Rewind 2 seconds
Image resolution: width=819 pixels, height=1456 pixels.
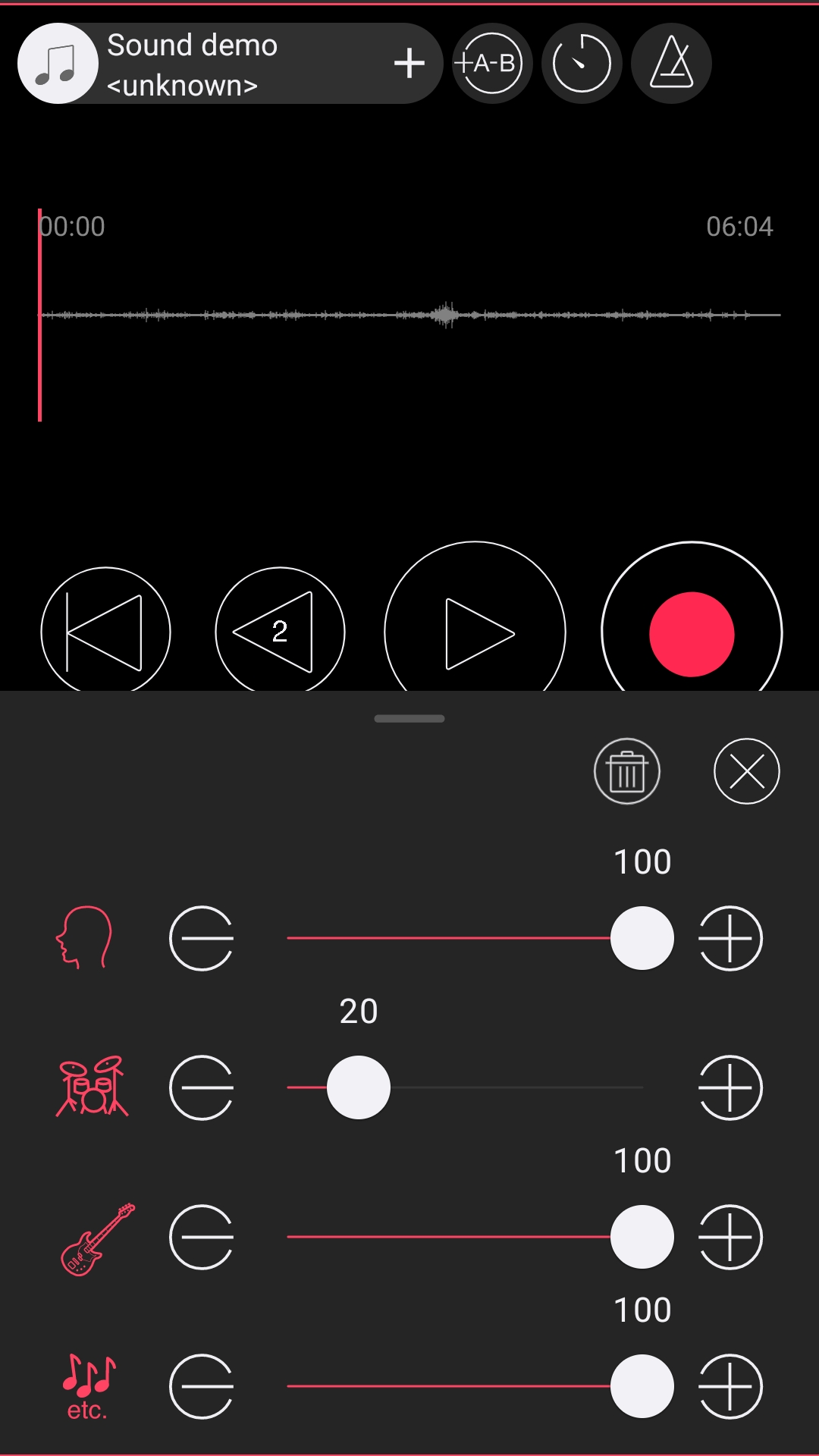coord(280,632)
